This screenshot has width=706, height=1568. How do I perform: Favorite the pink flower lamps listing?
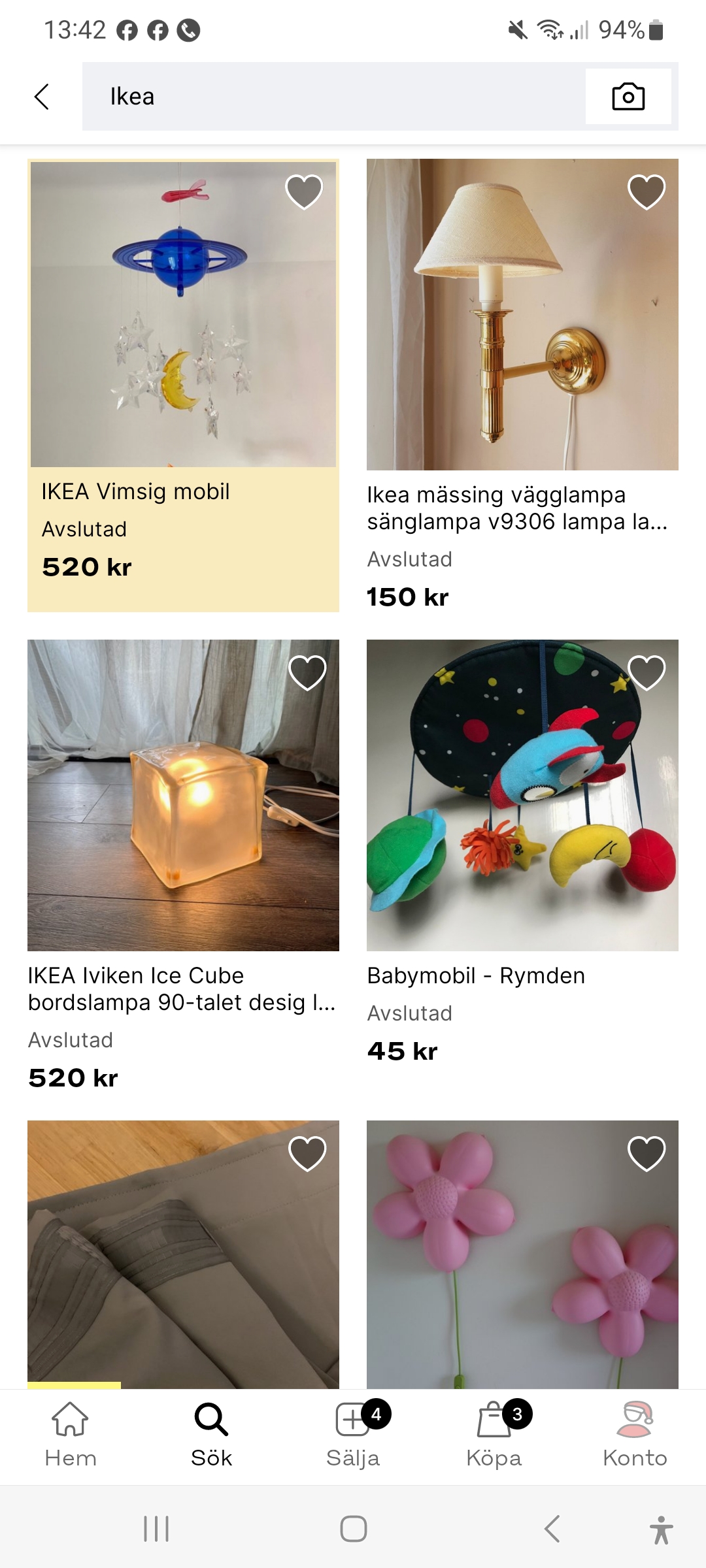click(647, 1154)
